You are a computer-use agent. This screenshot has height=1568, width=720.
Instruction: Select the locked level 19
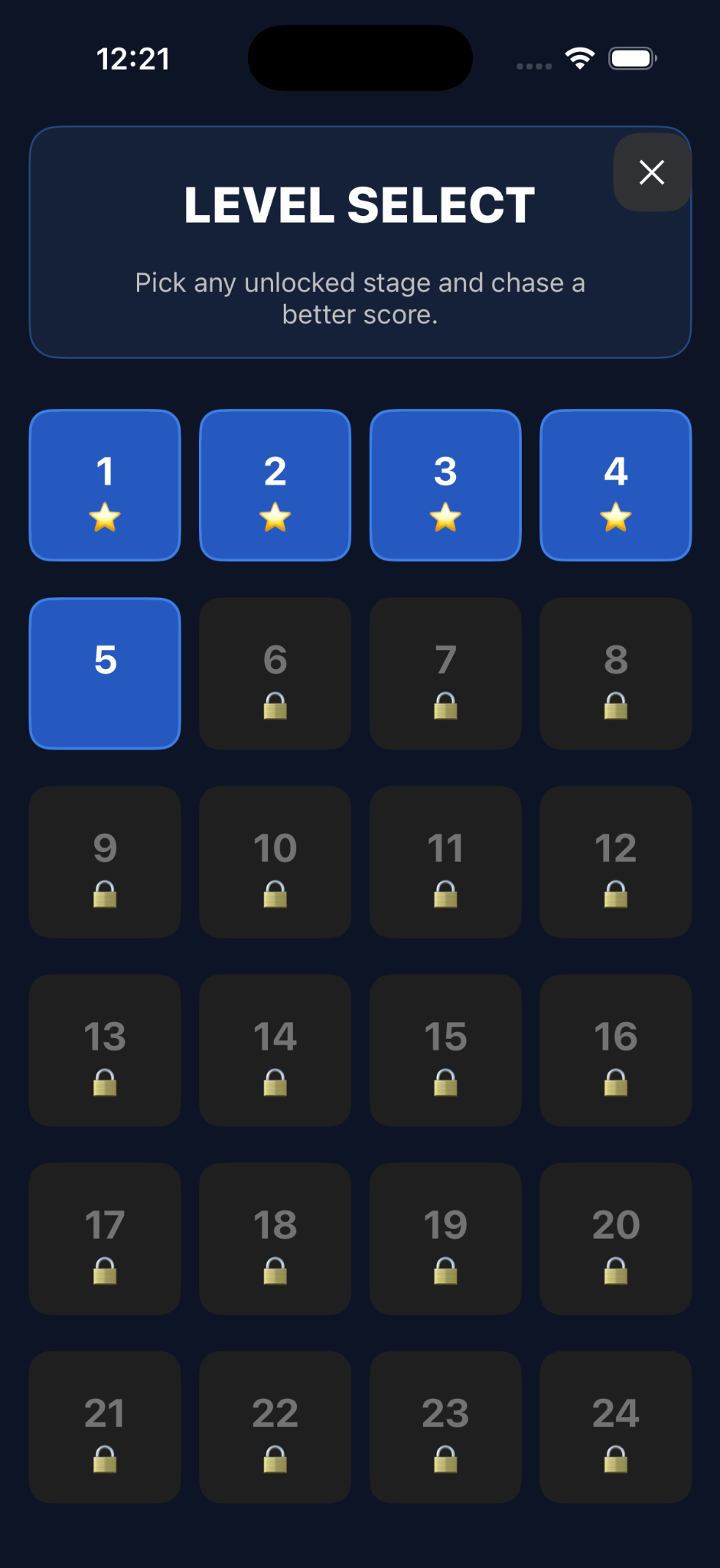coord(445,1237)
